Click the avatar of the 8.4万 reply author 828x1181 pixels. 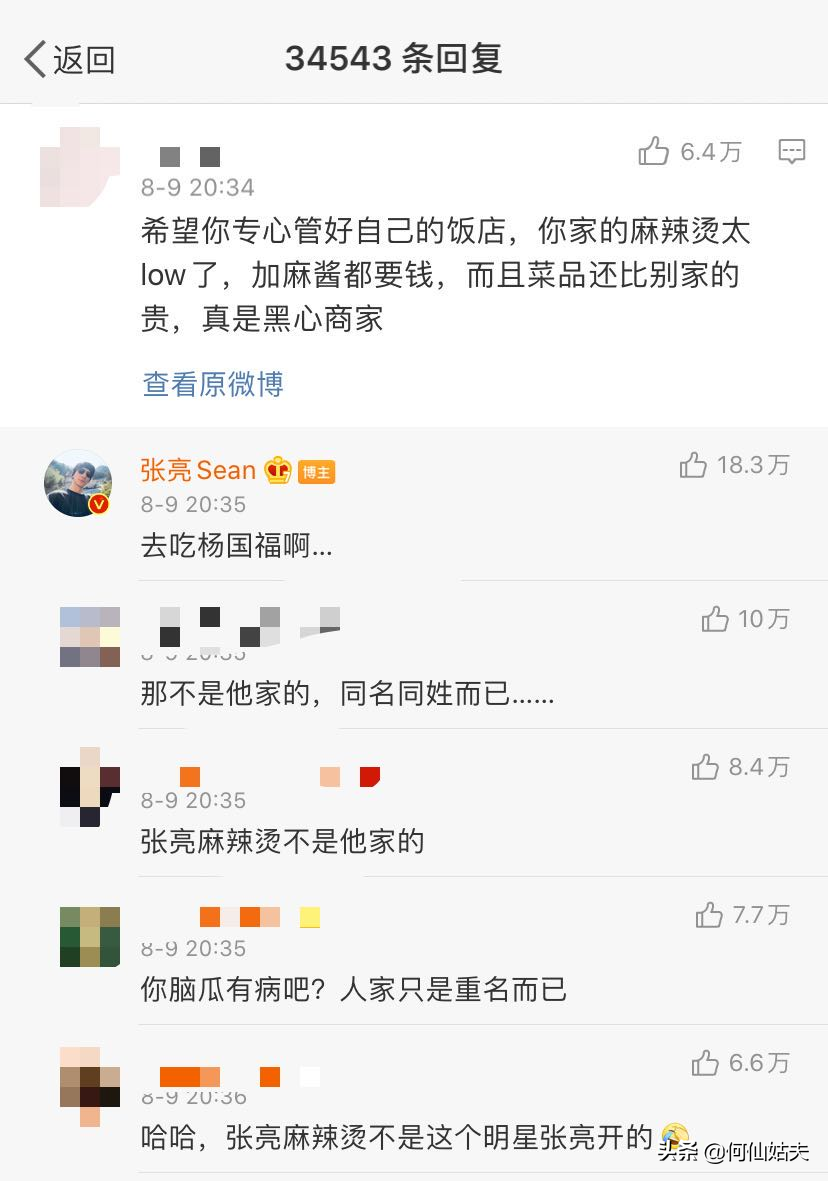pos(88,790)
